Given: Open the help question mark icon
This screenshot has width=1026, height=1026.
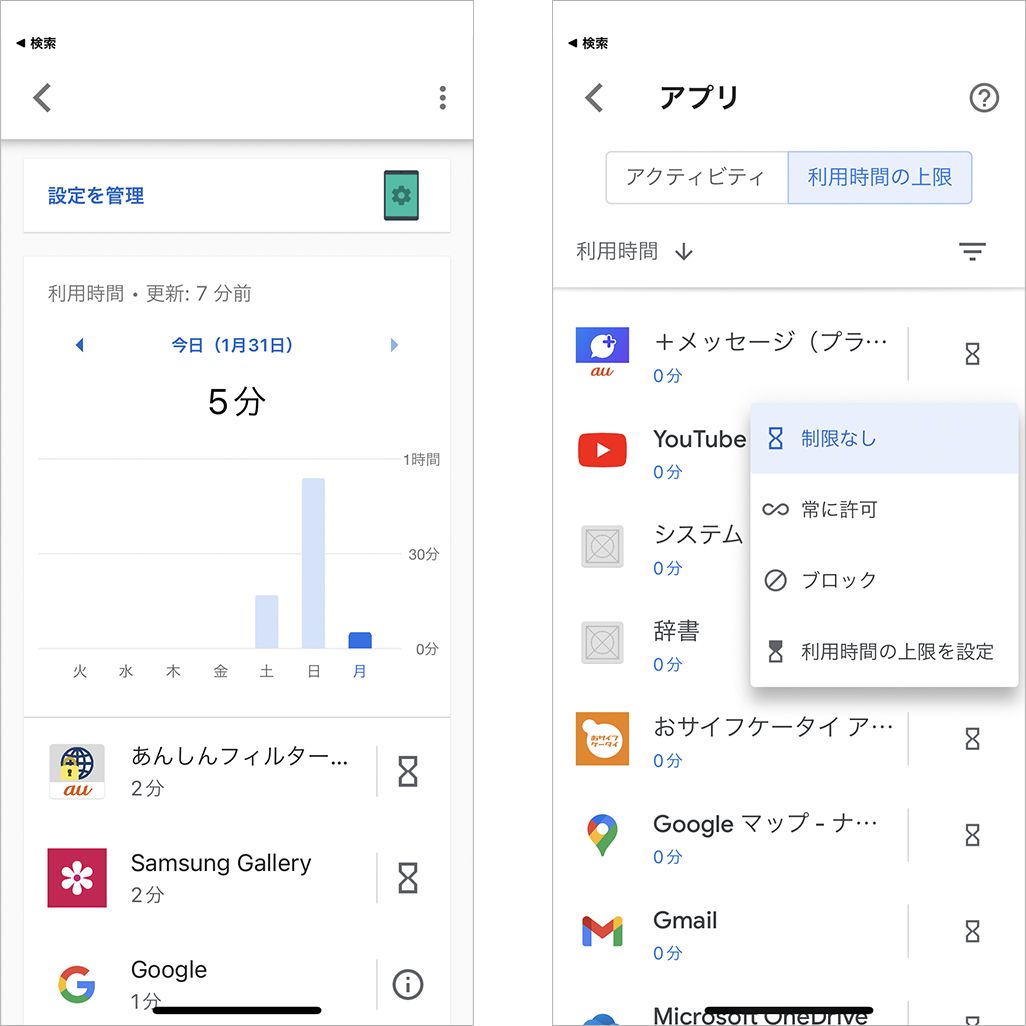Looking at the screenshot, I should point(984,97).
